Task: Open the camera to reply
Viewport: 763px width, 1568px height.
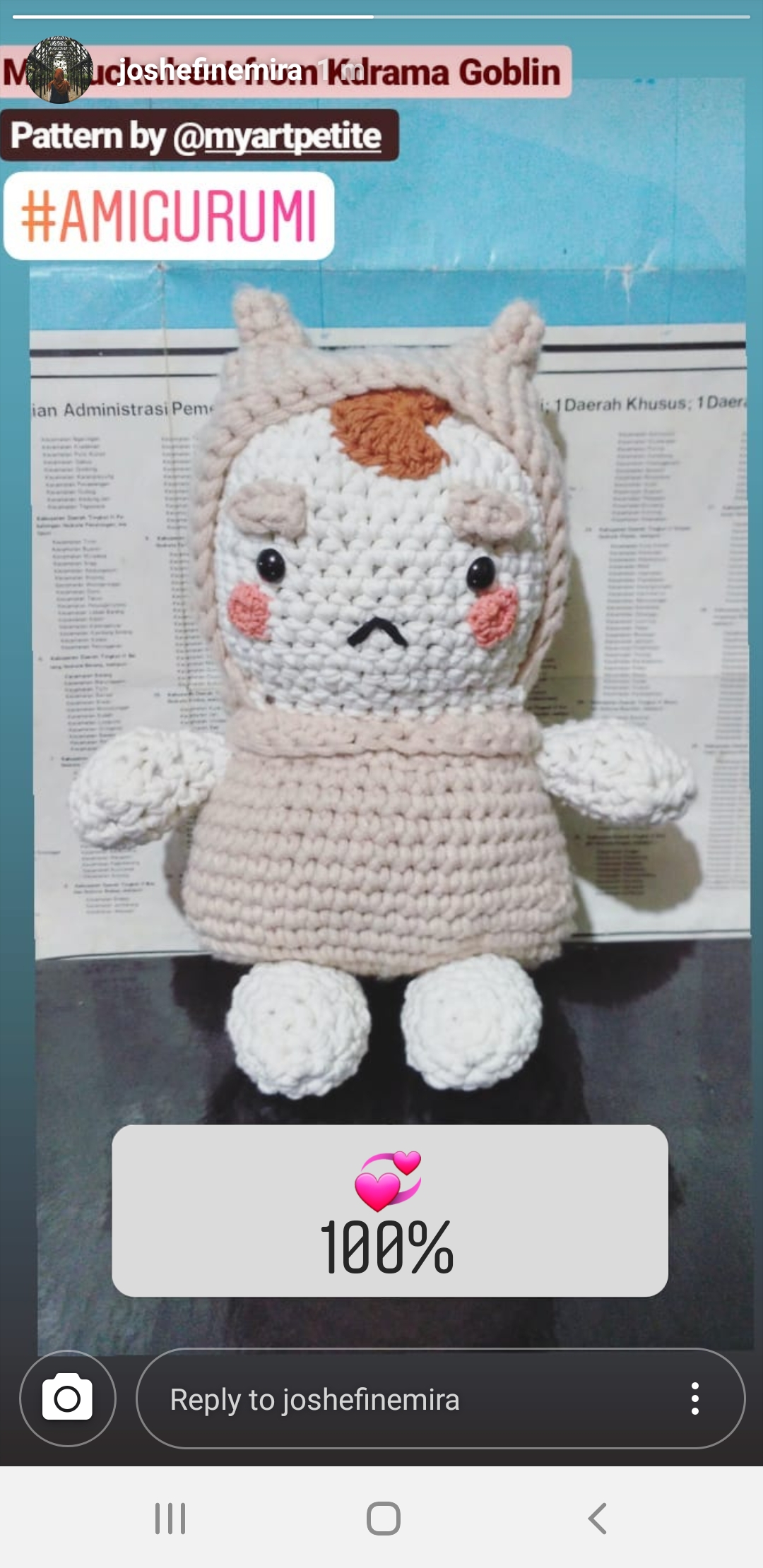Action: [x=68, y=1398]
